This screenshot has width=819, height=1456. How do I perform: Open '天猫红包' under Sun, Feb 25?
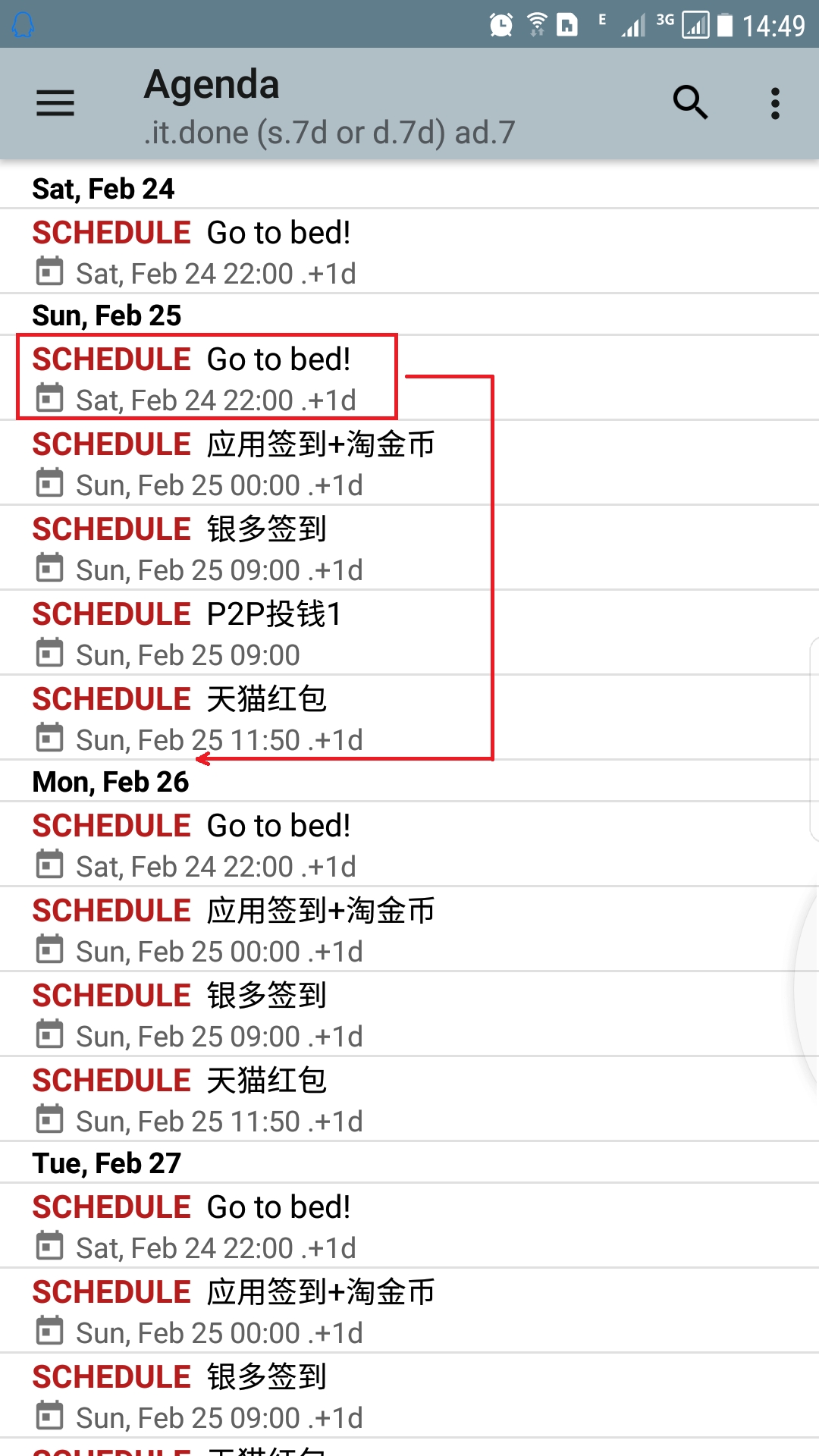pyautogui.click(x=409, y=718)
